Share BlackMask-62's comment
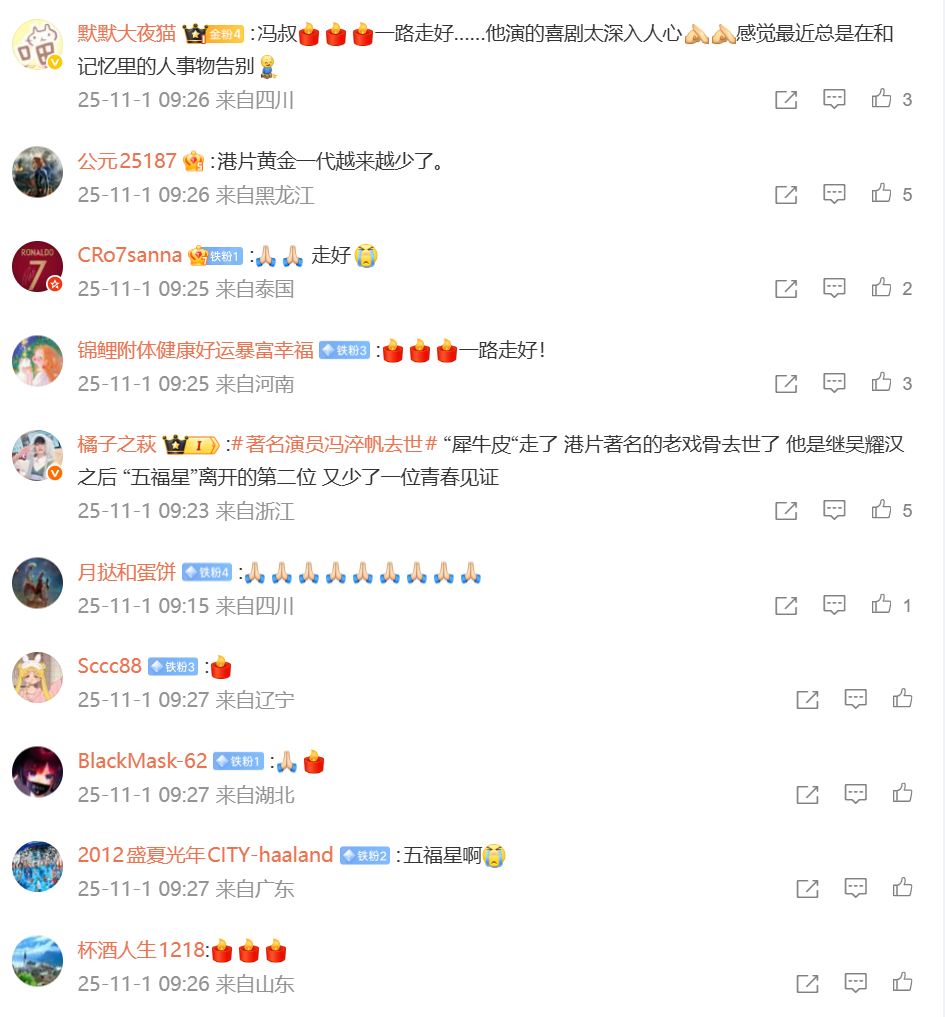This screenshot has height=1017, width=945. click(x=807, y=794)
